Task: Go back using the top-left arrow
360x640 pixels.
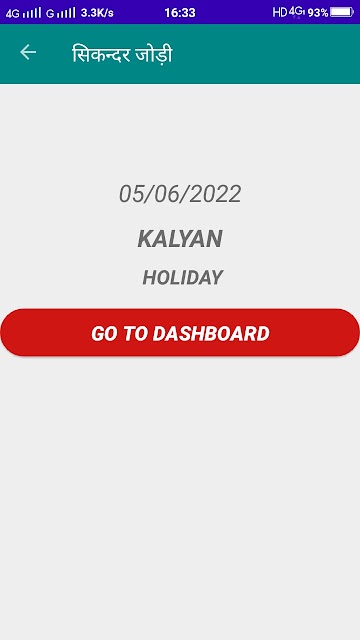Action: point(28,53)
